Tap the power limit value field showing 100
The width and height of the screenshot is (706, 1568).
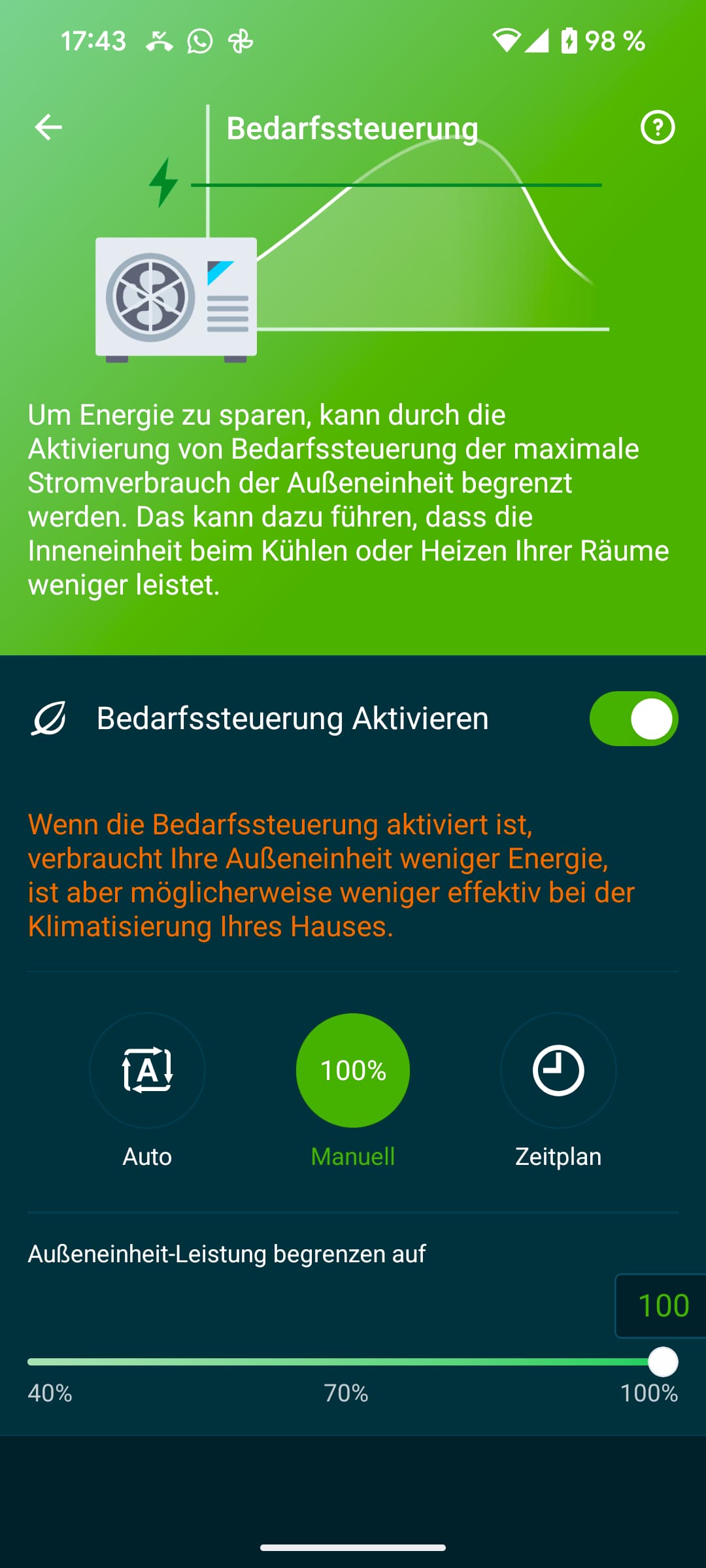coord(661,1305)
